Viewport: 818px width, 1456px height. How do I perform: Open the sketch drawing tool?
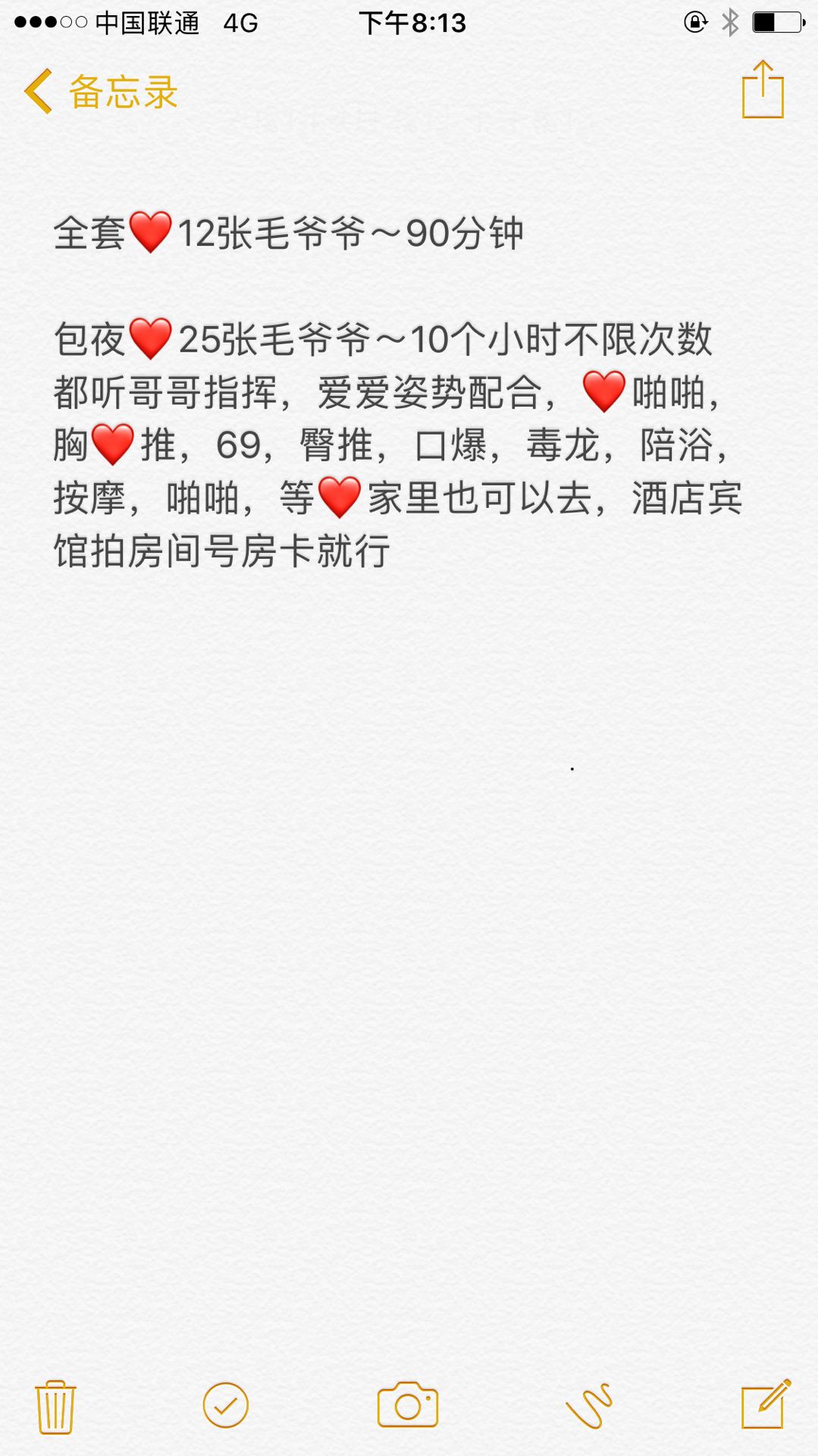pos(589,1405)
